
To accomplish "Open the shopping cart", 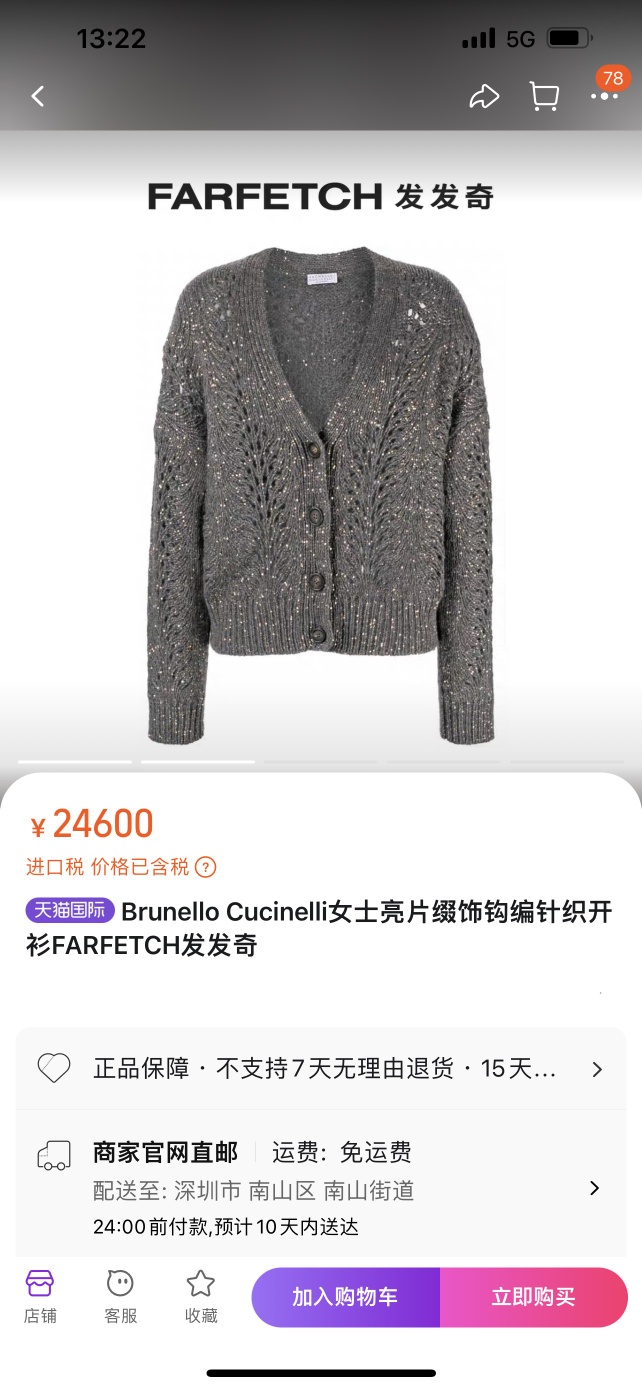I will tap(544, 96).
